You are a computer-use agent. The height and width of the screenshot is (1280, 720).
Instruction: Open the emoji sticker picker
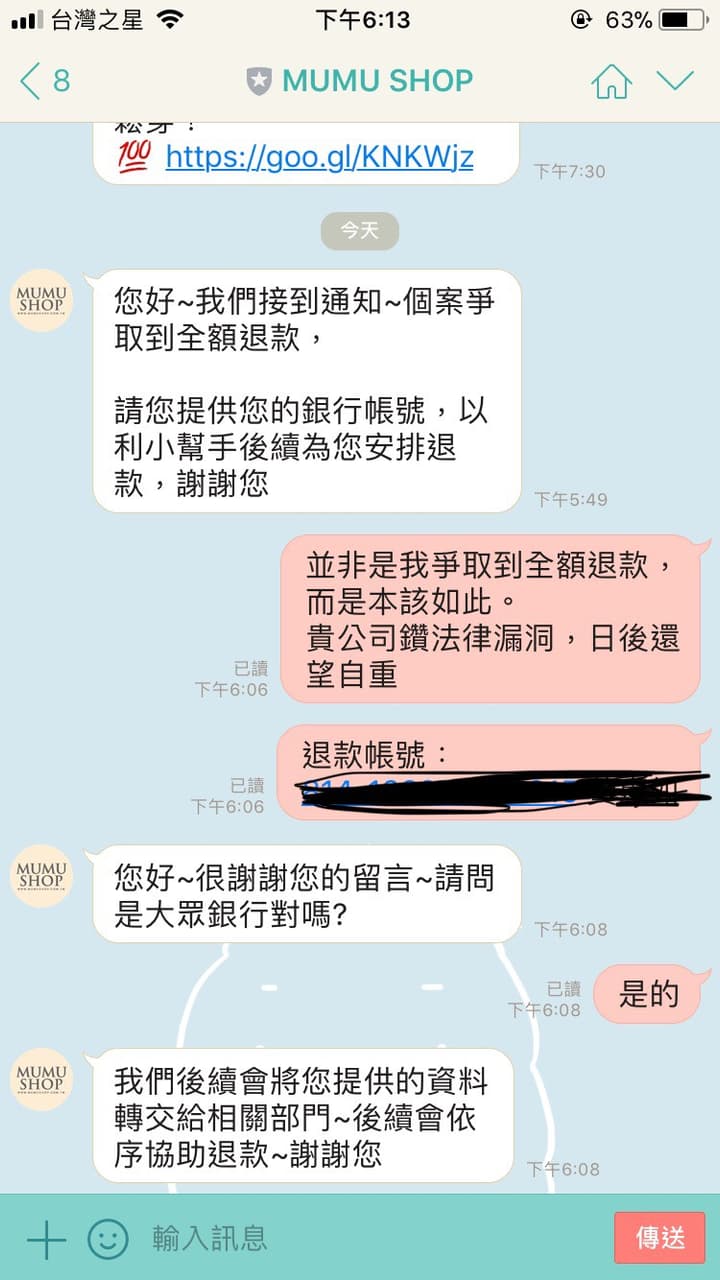pos(108,1239)
